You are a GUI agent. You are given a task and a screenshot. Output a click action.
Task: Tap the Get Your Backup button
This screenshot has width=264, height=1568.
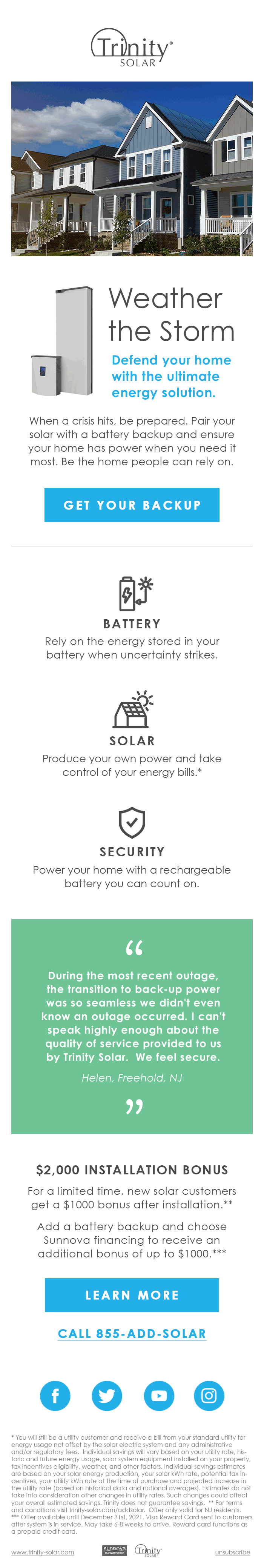coord(131,505)
